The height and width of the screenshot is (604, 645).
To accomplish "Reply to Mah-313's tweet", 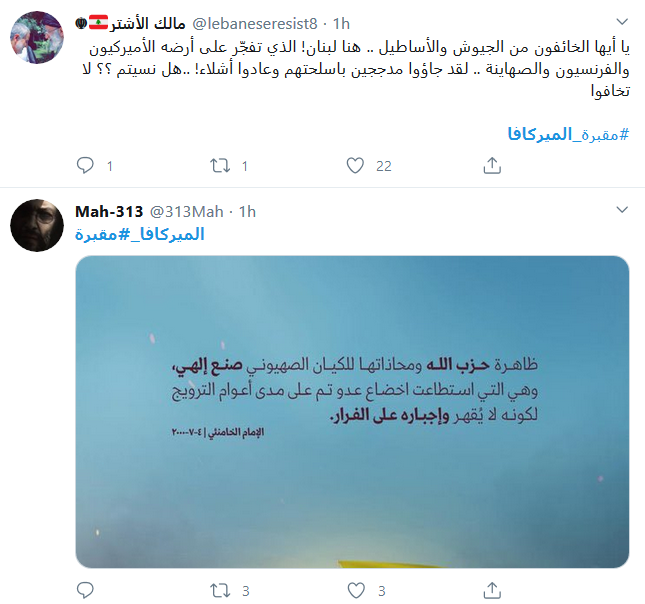I will click(85, 590).
